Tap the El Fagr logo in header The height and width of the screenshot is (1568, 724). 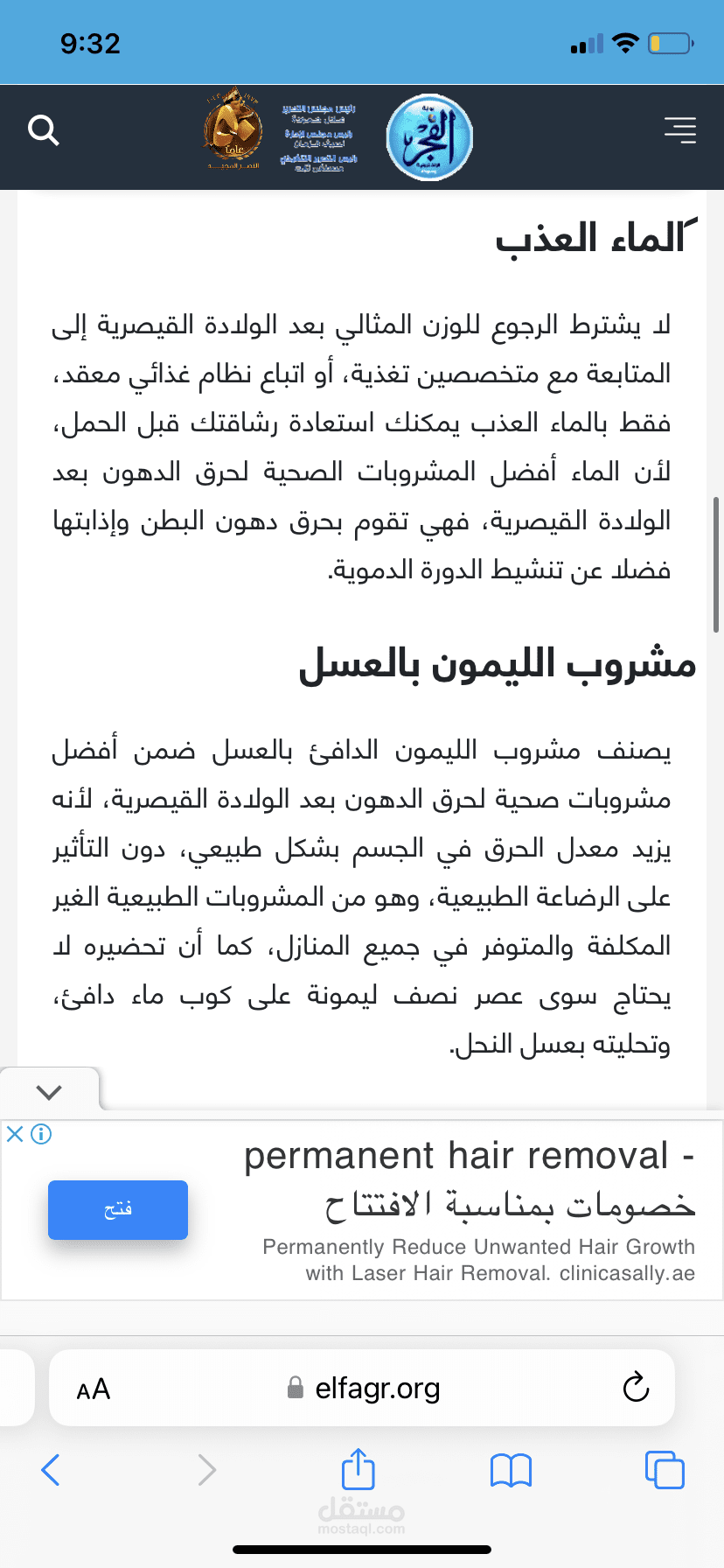[x=429, y=137]
